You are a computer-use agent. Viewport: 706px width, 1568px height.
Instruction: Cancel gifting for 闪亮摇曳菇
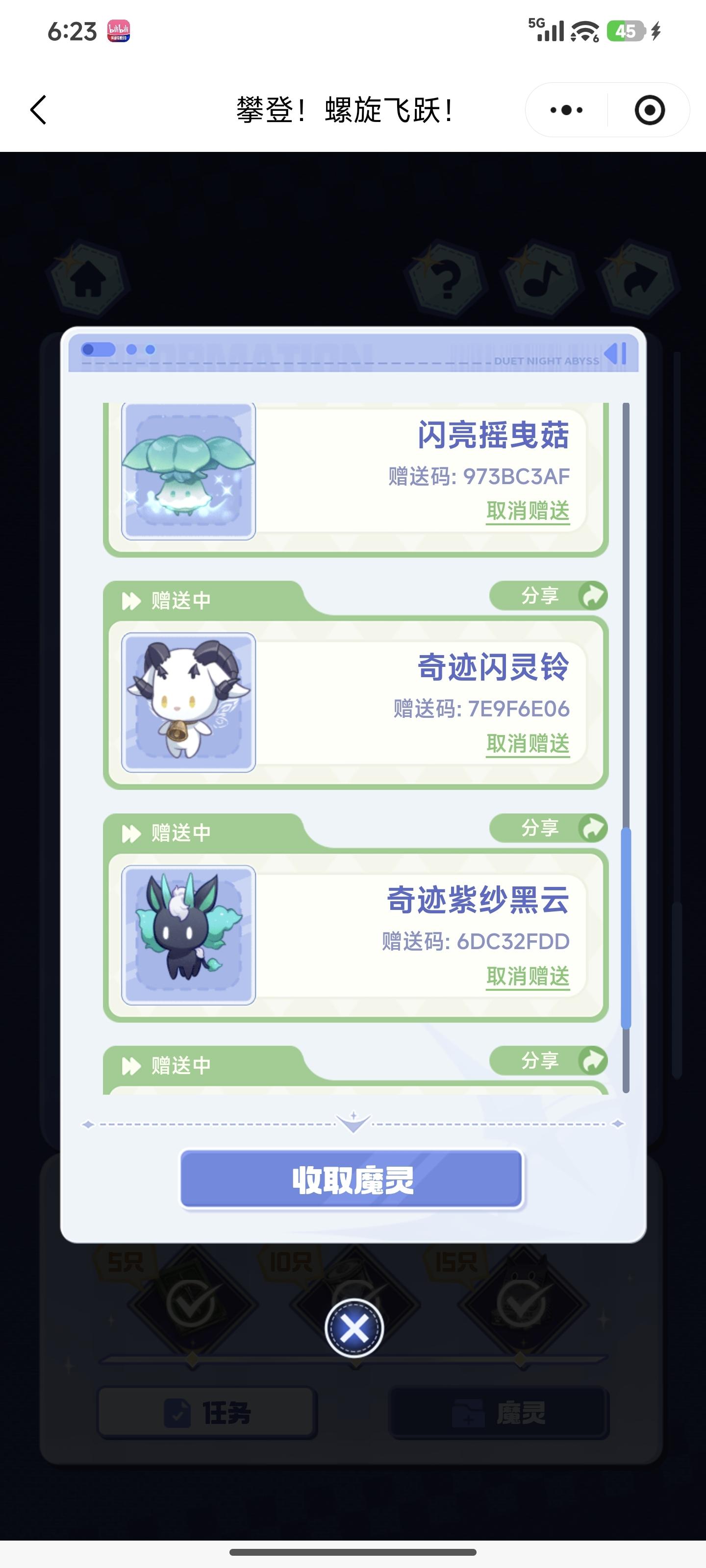(528, 511)
